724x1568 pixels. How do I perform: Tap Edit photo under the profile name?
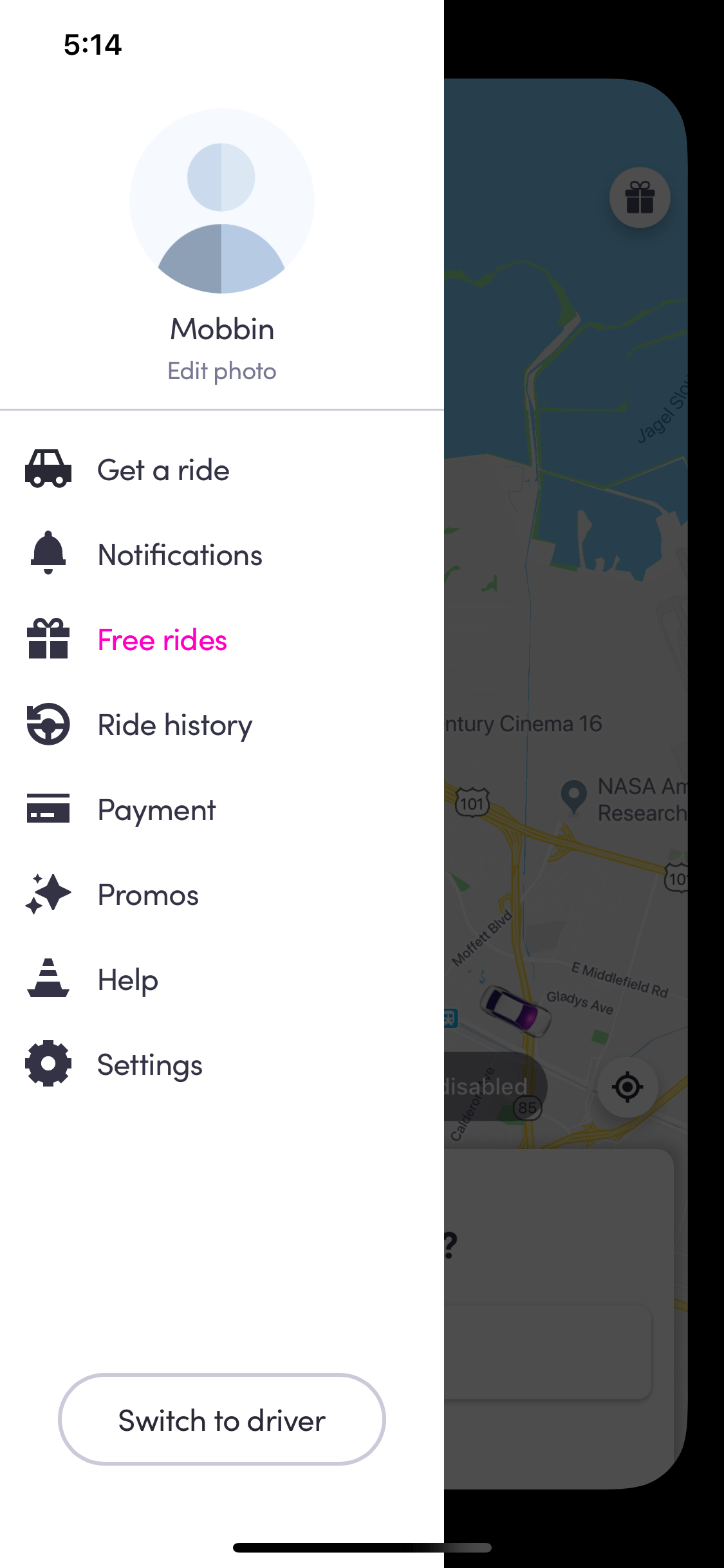coord(221,371)
